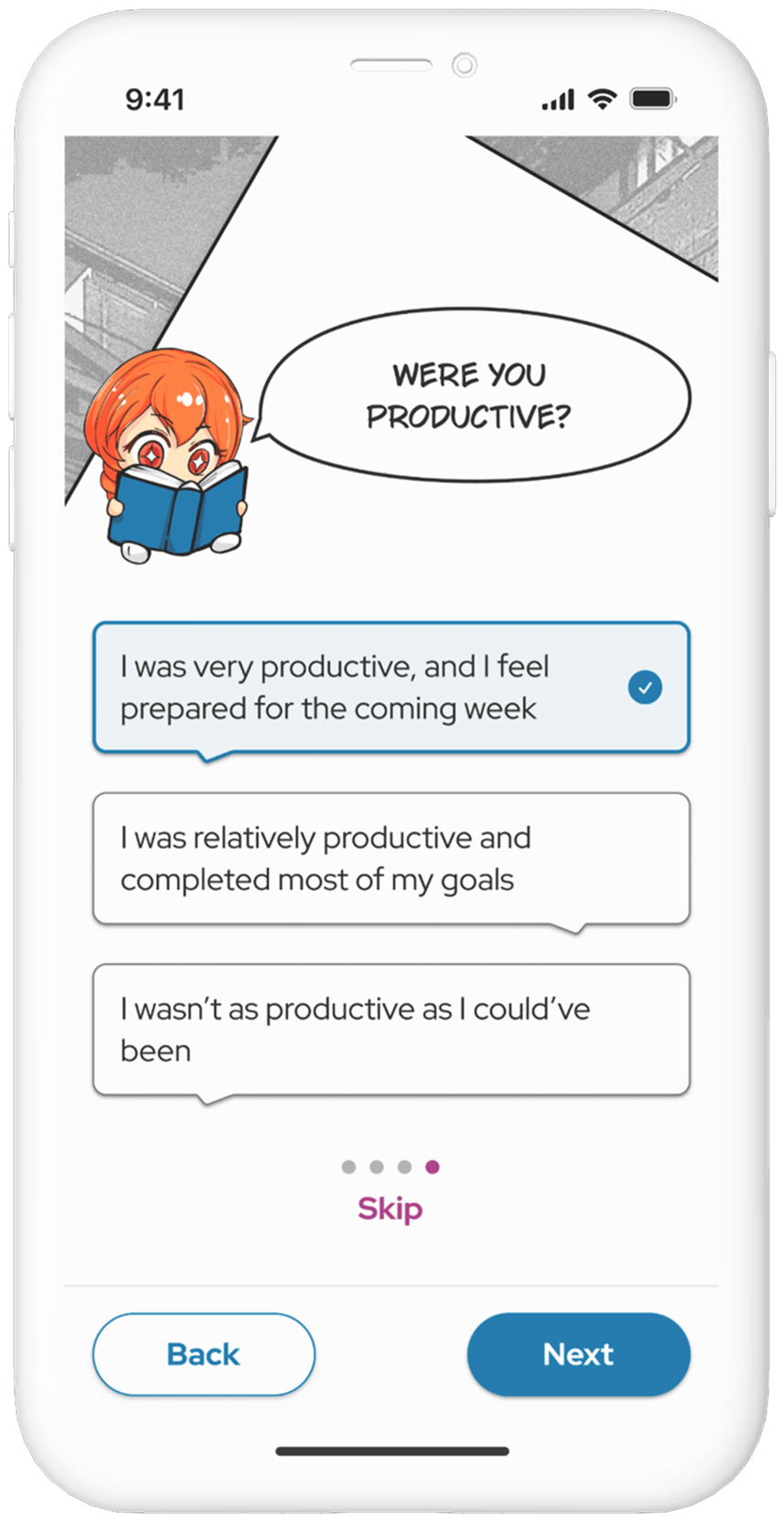Continue with the Next button
784x1524 pixels.
point(578,1355)
